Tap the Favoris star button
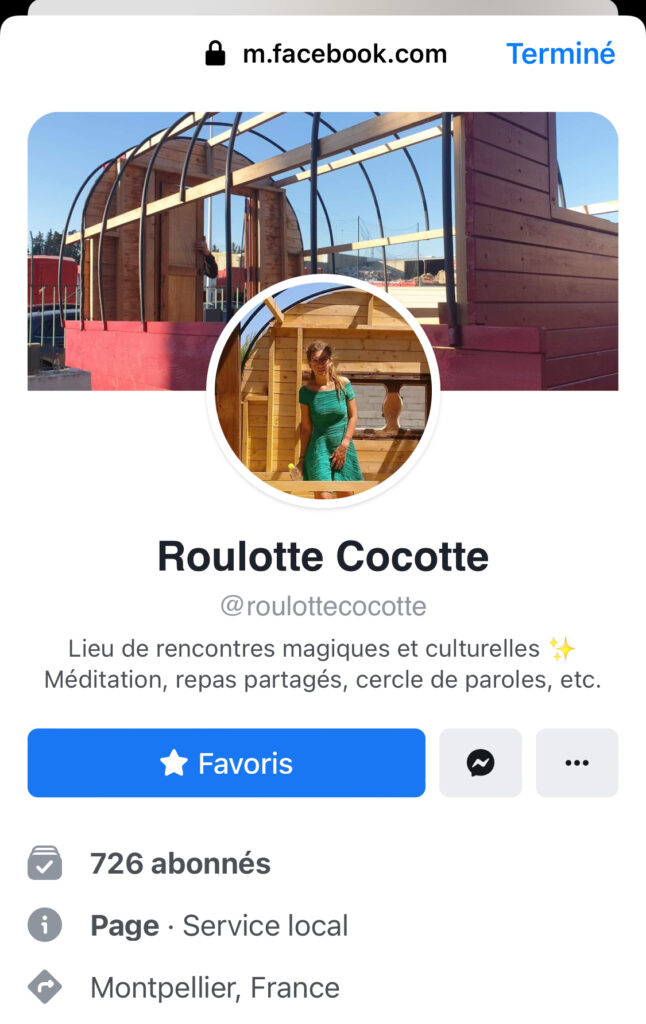646x1024 pixels. pyautogui.click(x=226, y=763)
